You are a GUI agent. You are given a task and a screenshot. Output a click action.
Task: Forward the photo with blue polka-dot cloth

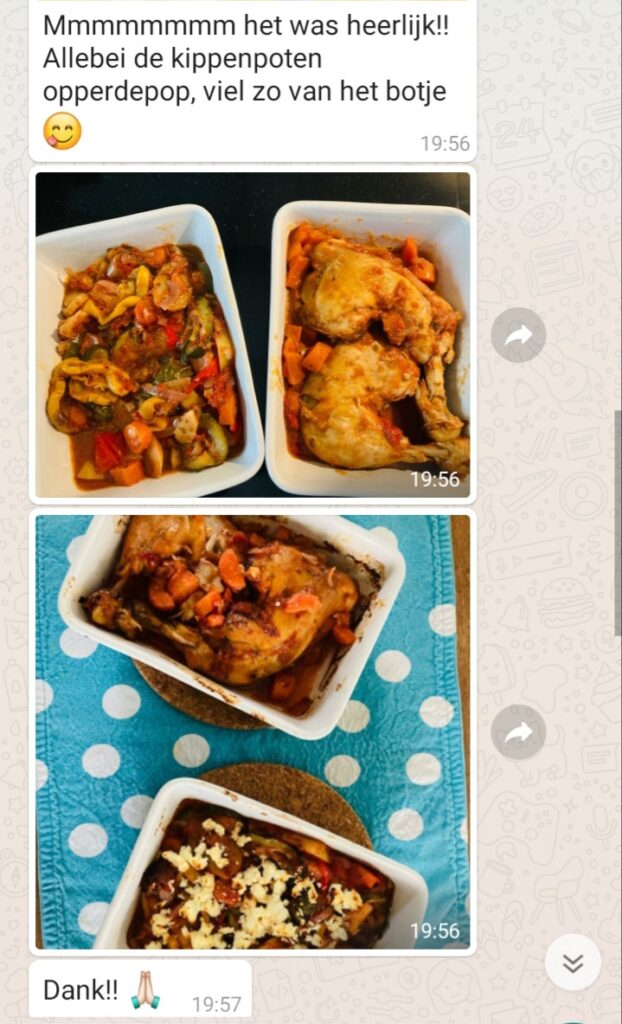(x=518, y=732)
